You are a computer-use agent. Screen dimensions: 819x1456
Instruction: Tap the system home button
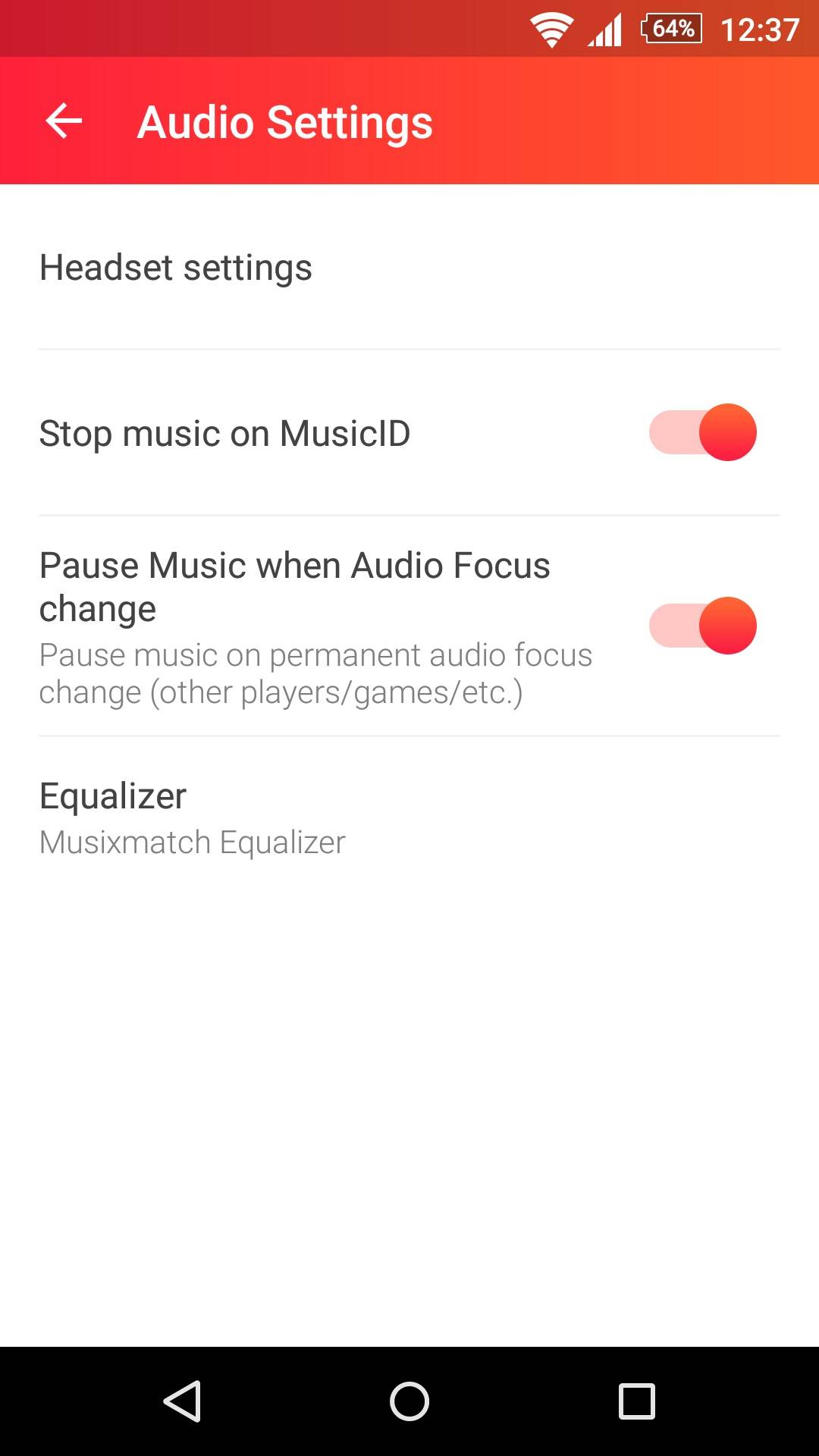pos(409,1401)
